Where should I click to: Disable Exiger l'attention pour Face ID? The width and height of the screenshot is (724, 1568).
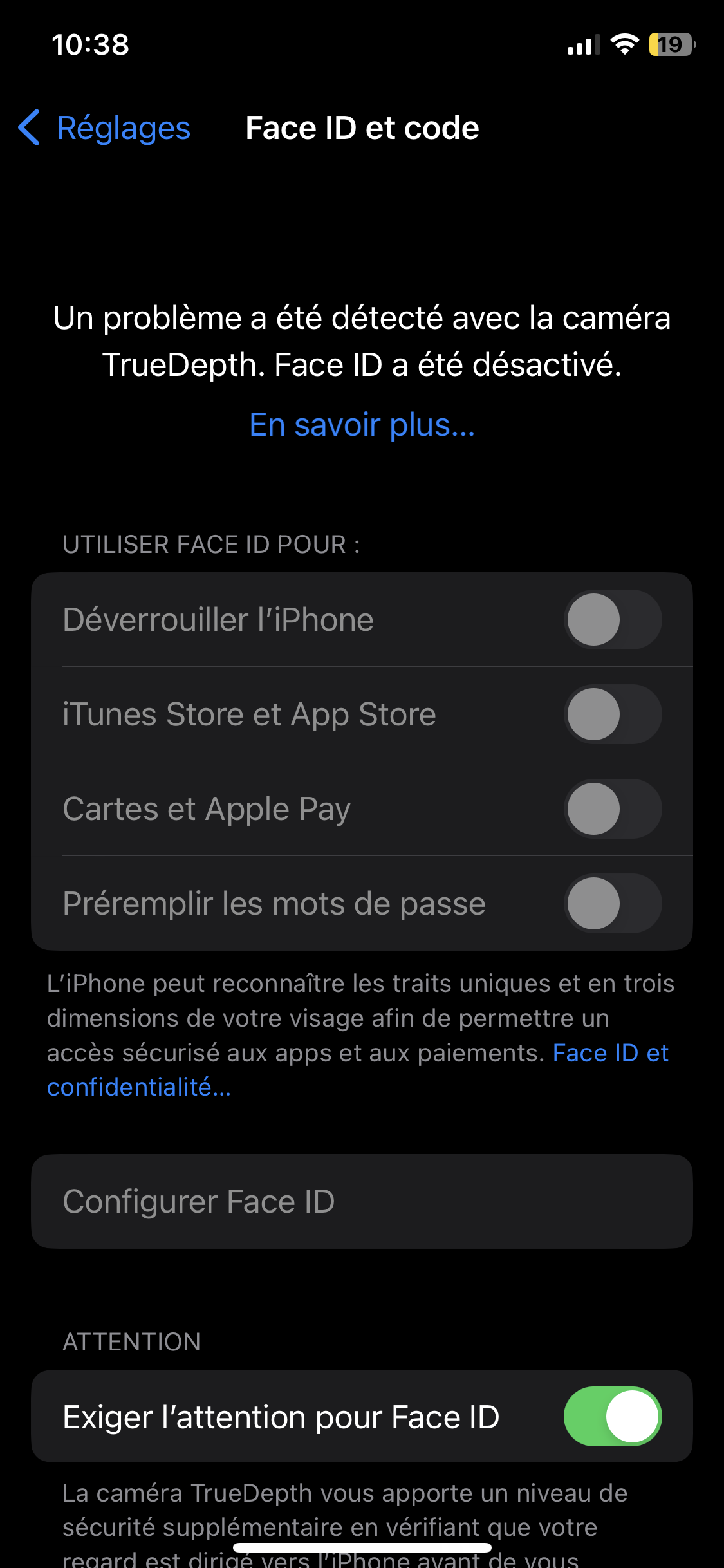coord(612,1417)
